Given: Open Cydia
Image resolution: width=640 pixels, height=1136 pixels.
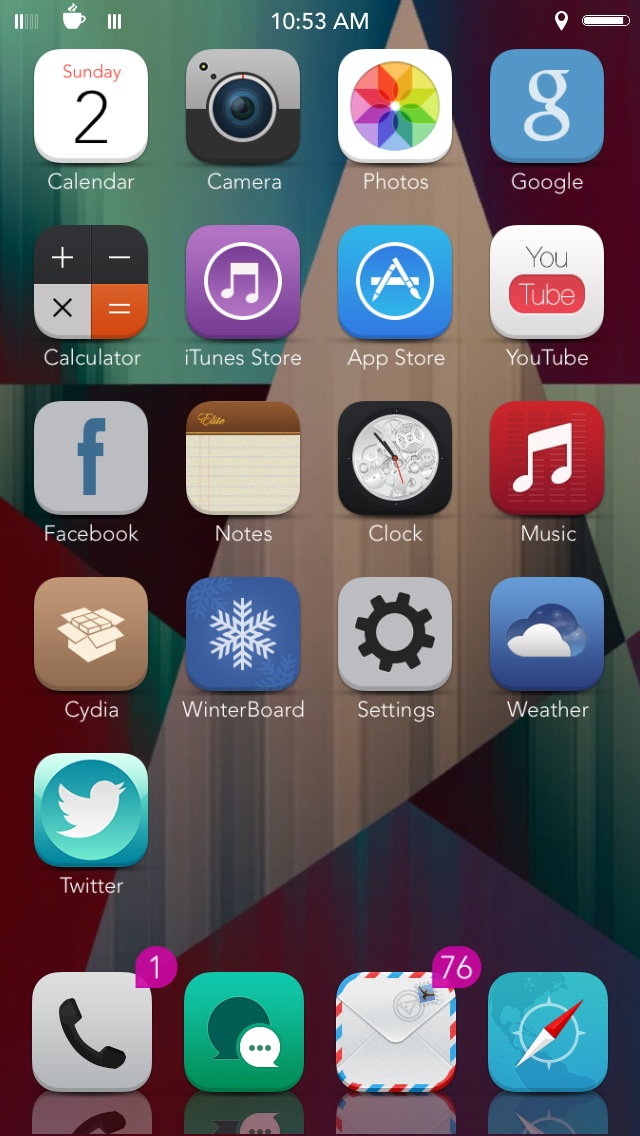Looking at the screenshot, I should coord(91,634).
